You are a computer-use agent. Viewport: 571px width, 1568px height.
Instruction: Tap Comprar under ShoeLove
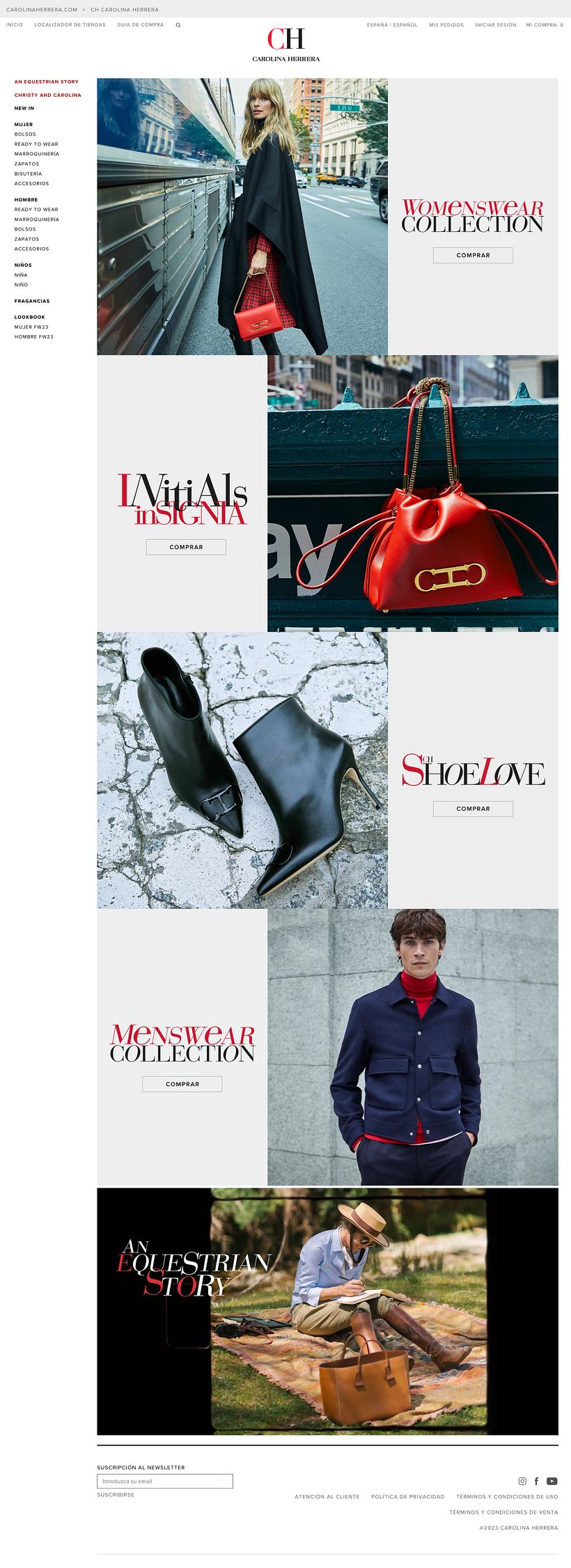pyautogui.click(x=473, y=809)
